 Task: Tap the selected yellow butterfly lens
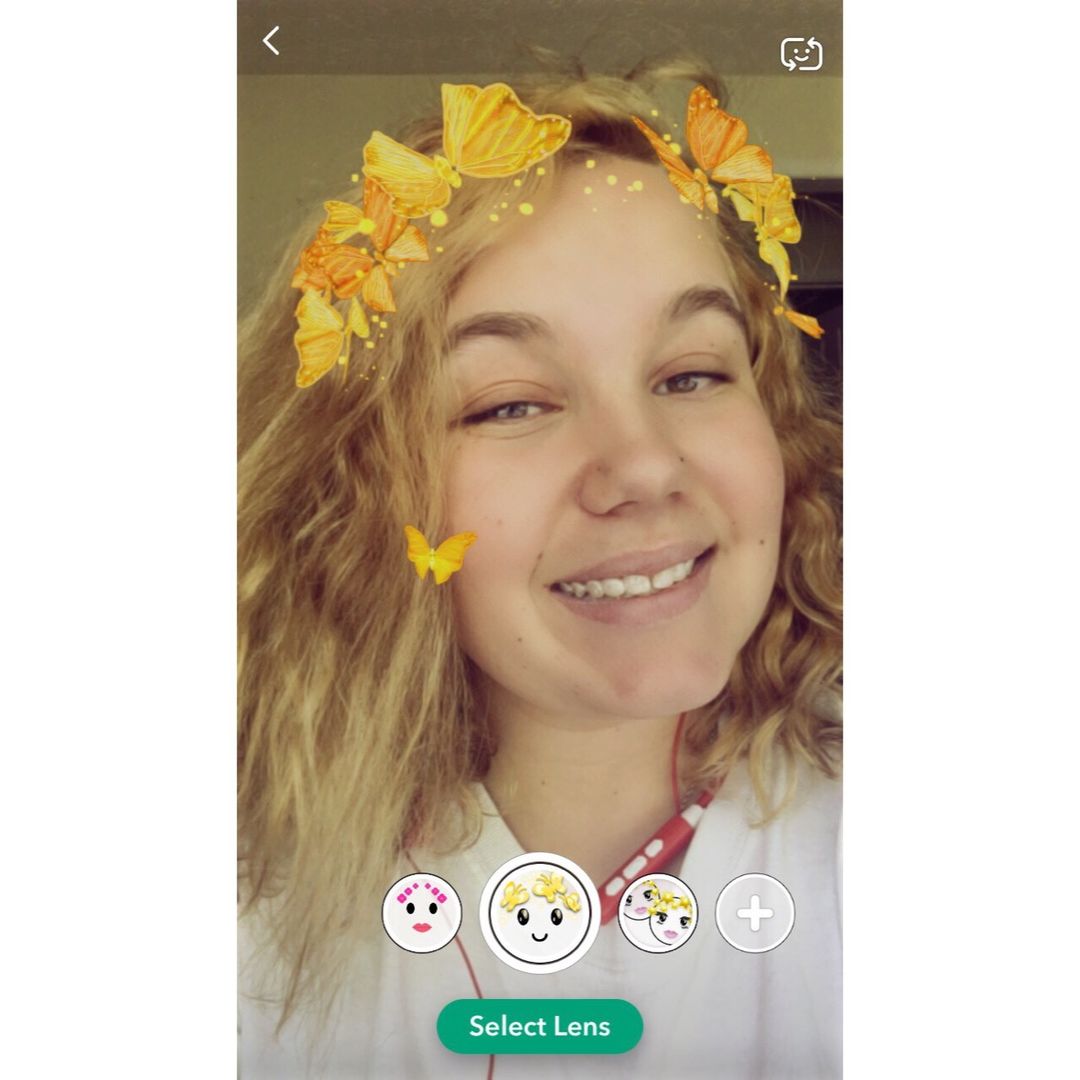[x=539, y=912]
